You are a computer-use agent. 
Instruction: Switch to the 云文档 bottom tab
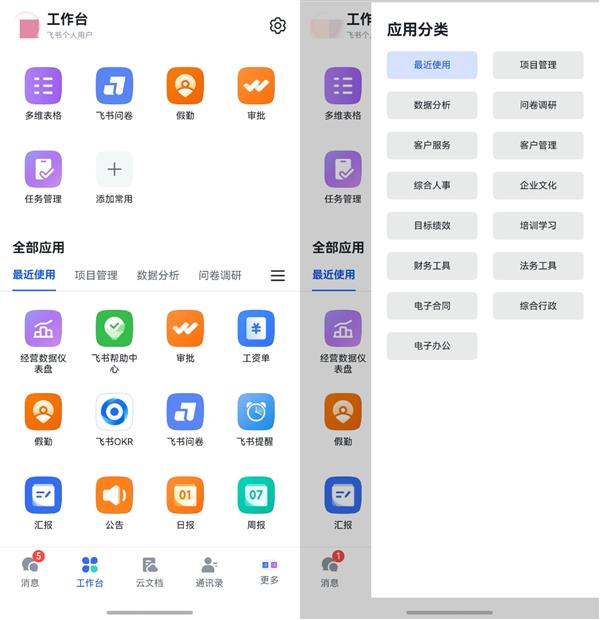(x=149, y=571)
